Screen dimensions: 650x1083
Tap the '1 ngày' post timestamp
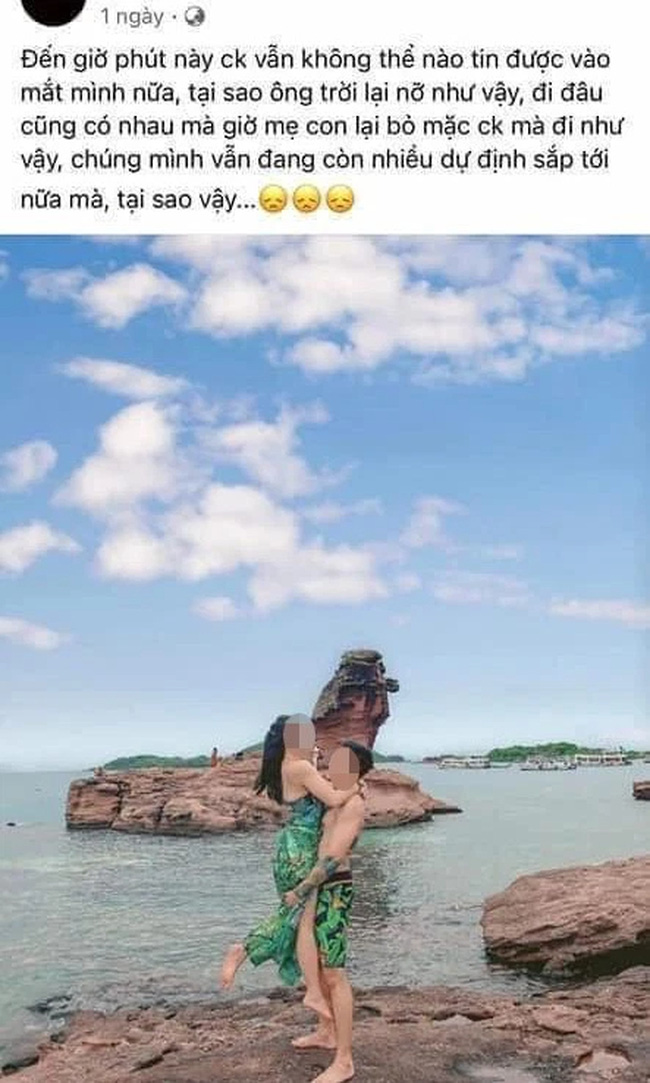pyautogui.click(x=129, y=16)
